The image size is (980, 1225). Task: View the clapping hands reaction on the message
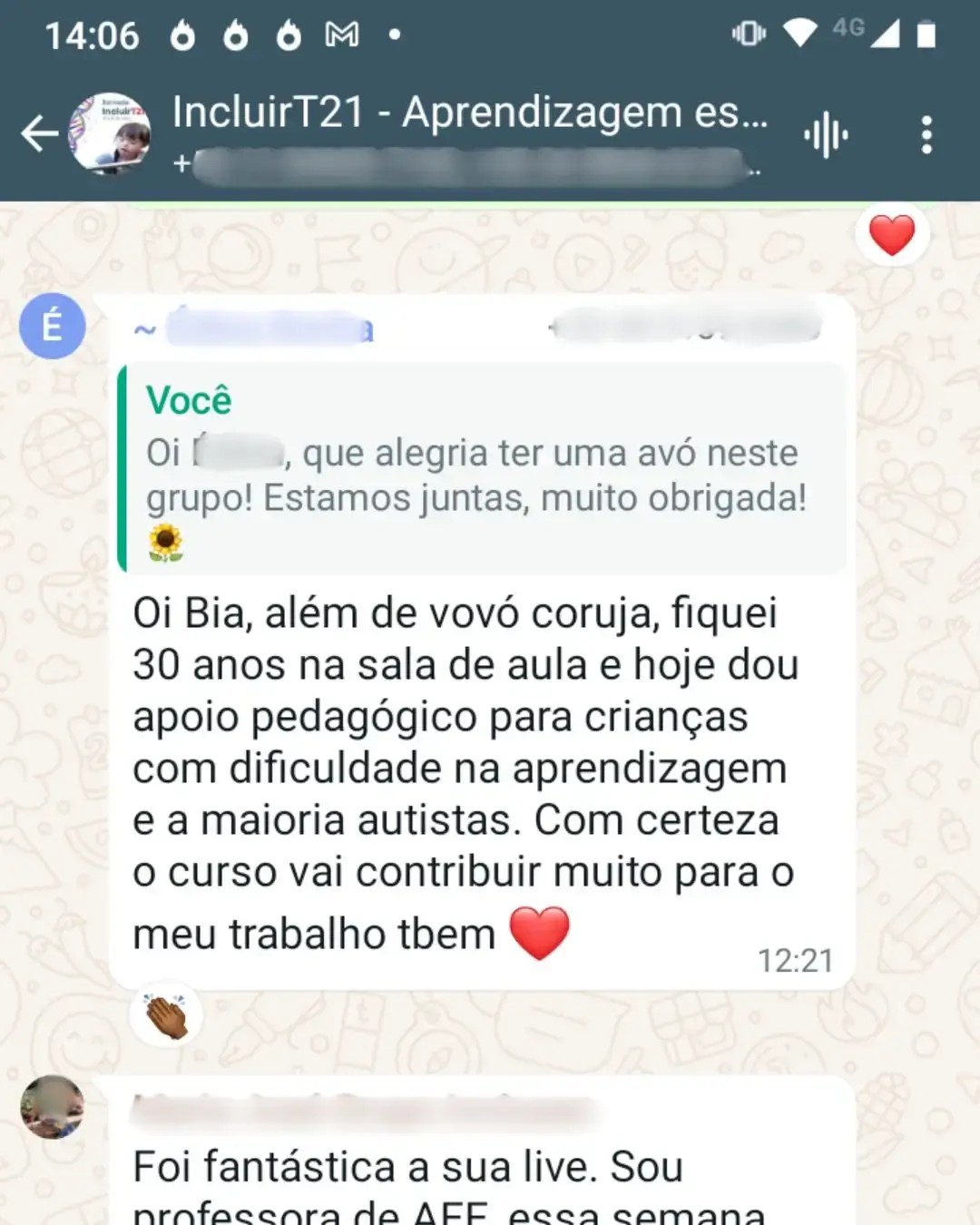pyautogui.click(x=166, y=1016)
